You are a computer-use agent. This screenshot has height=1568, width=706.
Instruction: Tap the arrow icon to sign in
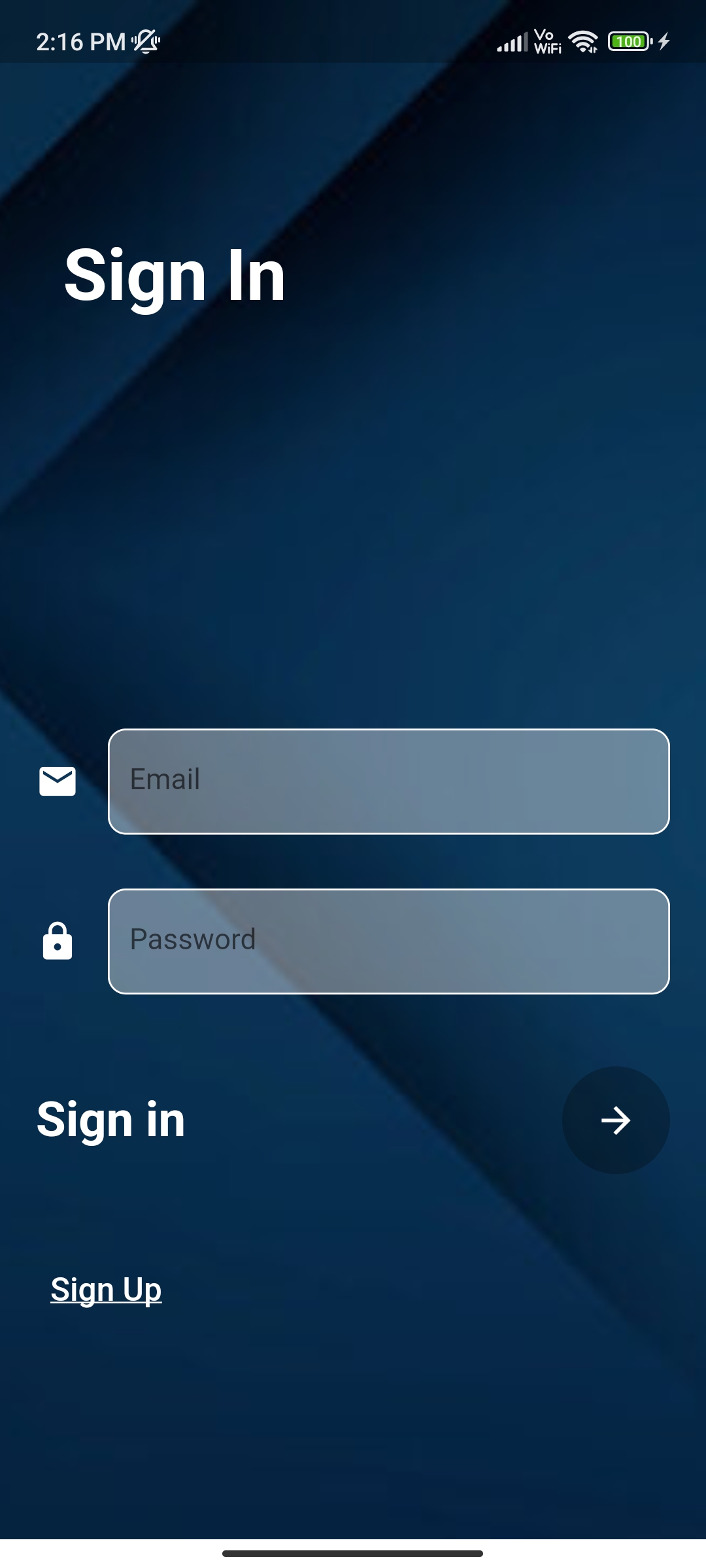click(615, 1119)
